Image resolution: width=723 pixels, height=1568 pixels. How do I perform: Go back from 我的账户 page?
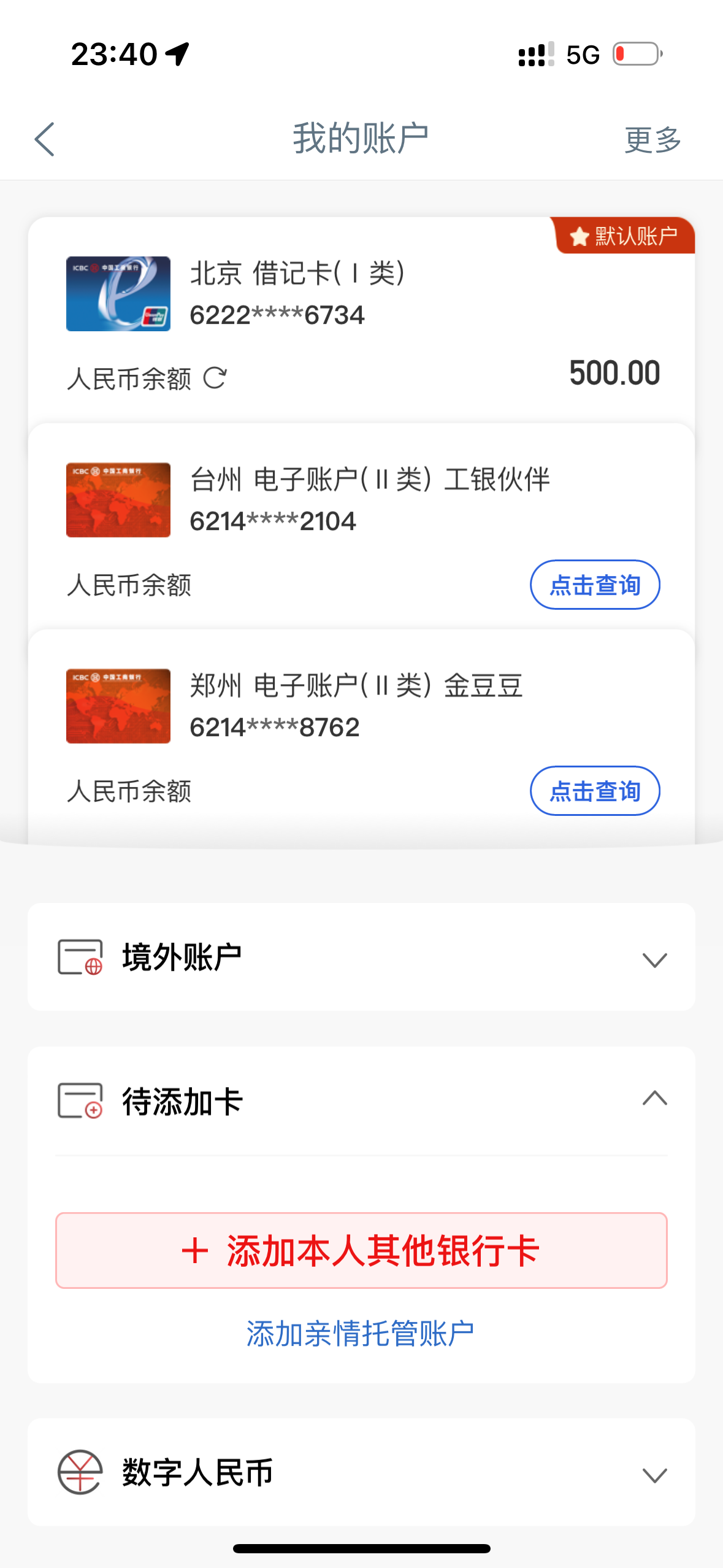(x=45, y=139)
